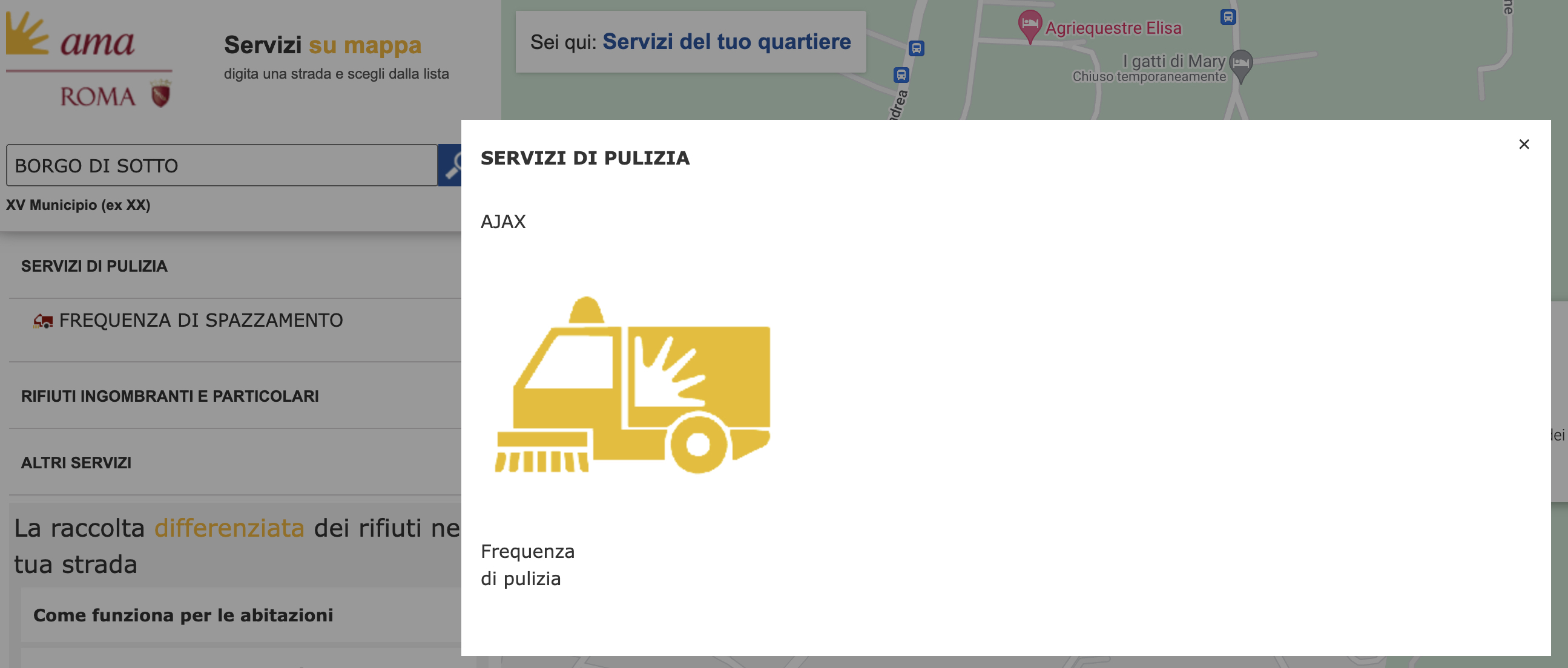The image size is (1568, 668).
Task: Select I gatti di Mary map pin
Action: (x=1240, y=64)
